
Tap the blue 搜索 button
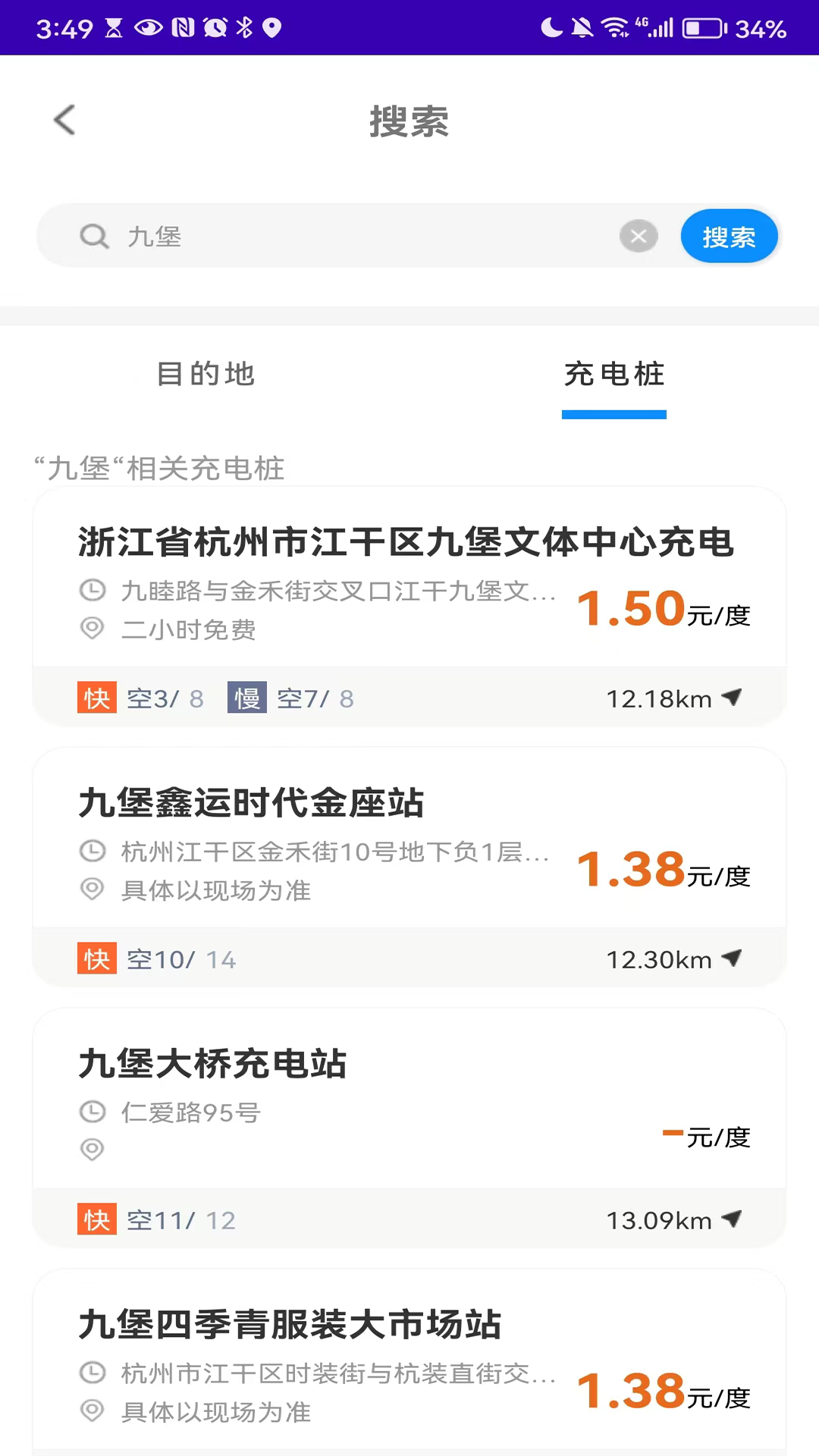click(x=729, y=236)
